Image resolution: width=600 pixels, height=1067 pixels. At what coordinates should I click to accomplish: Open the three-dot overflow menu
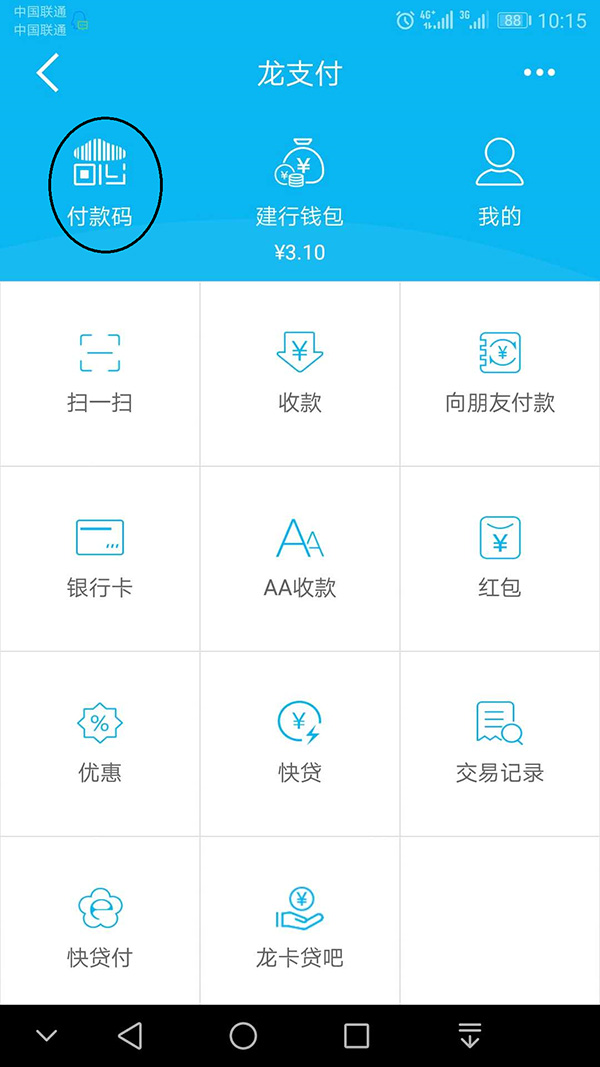click(539, 73)
